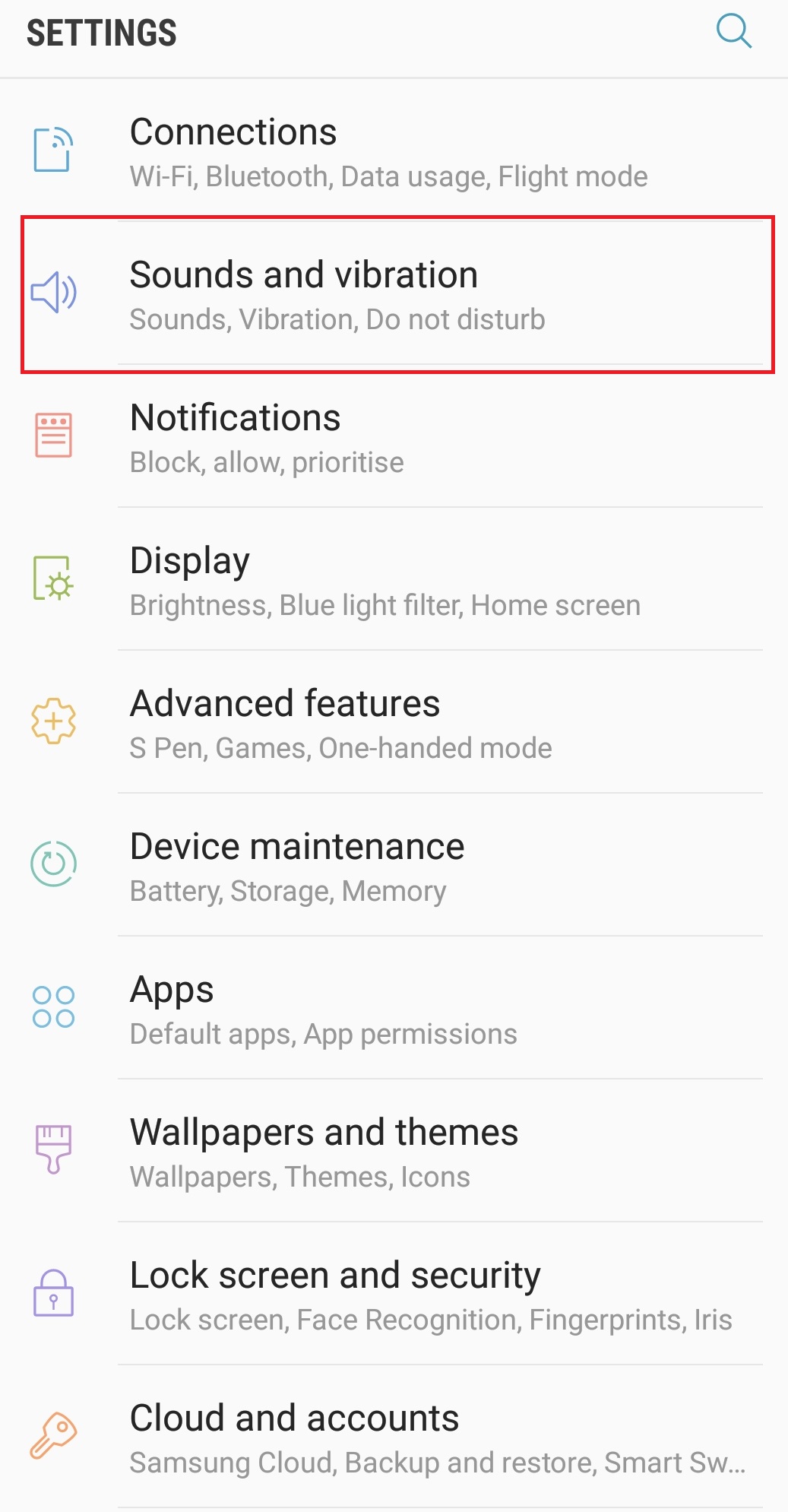Open Connections settings
This screenshot has height=1512, width=788.
click(x=394, y=150)
